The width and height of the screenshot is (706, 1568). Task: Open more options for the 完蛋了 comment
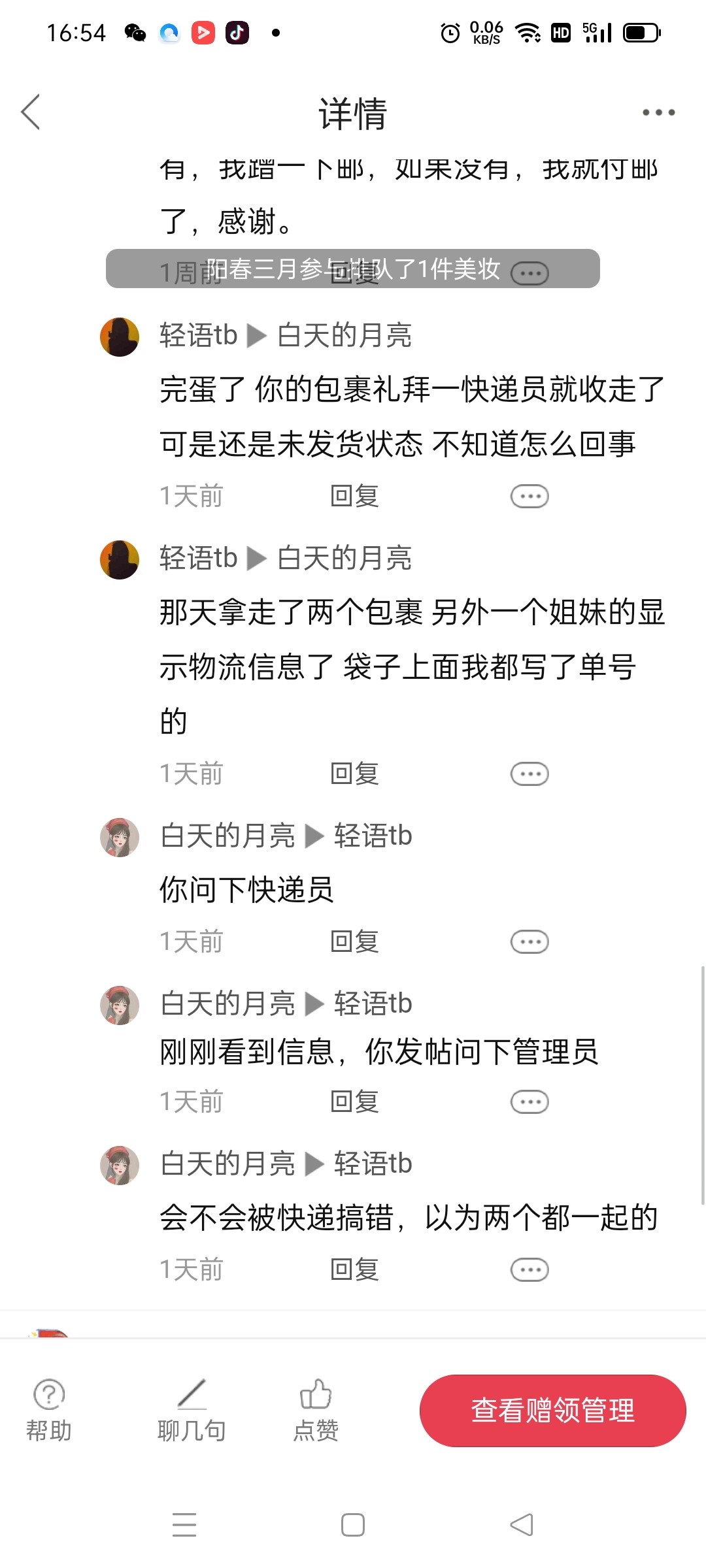coord(529,497)
